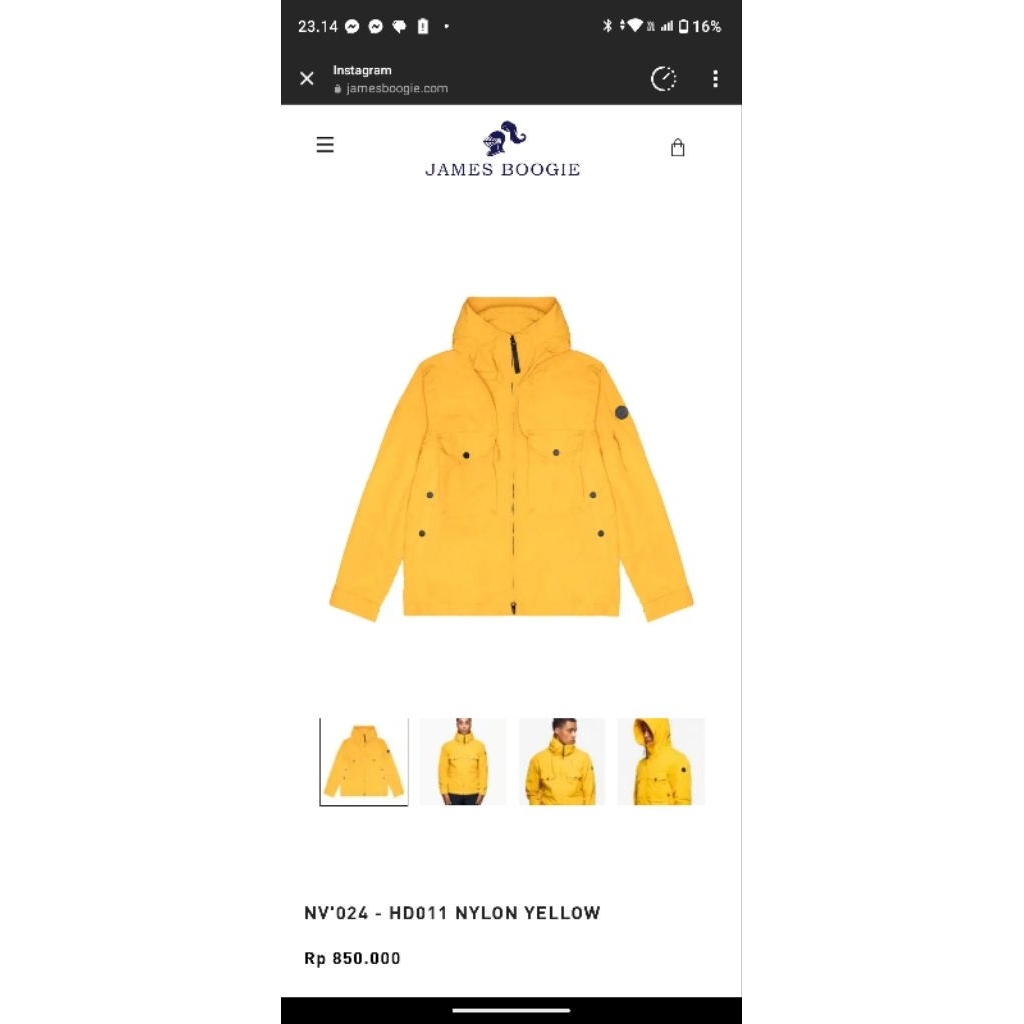Select the first flat jacket thumbnail
The image size is (1024, 1024).
[364, 761]
